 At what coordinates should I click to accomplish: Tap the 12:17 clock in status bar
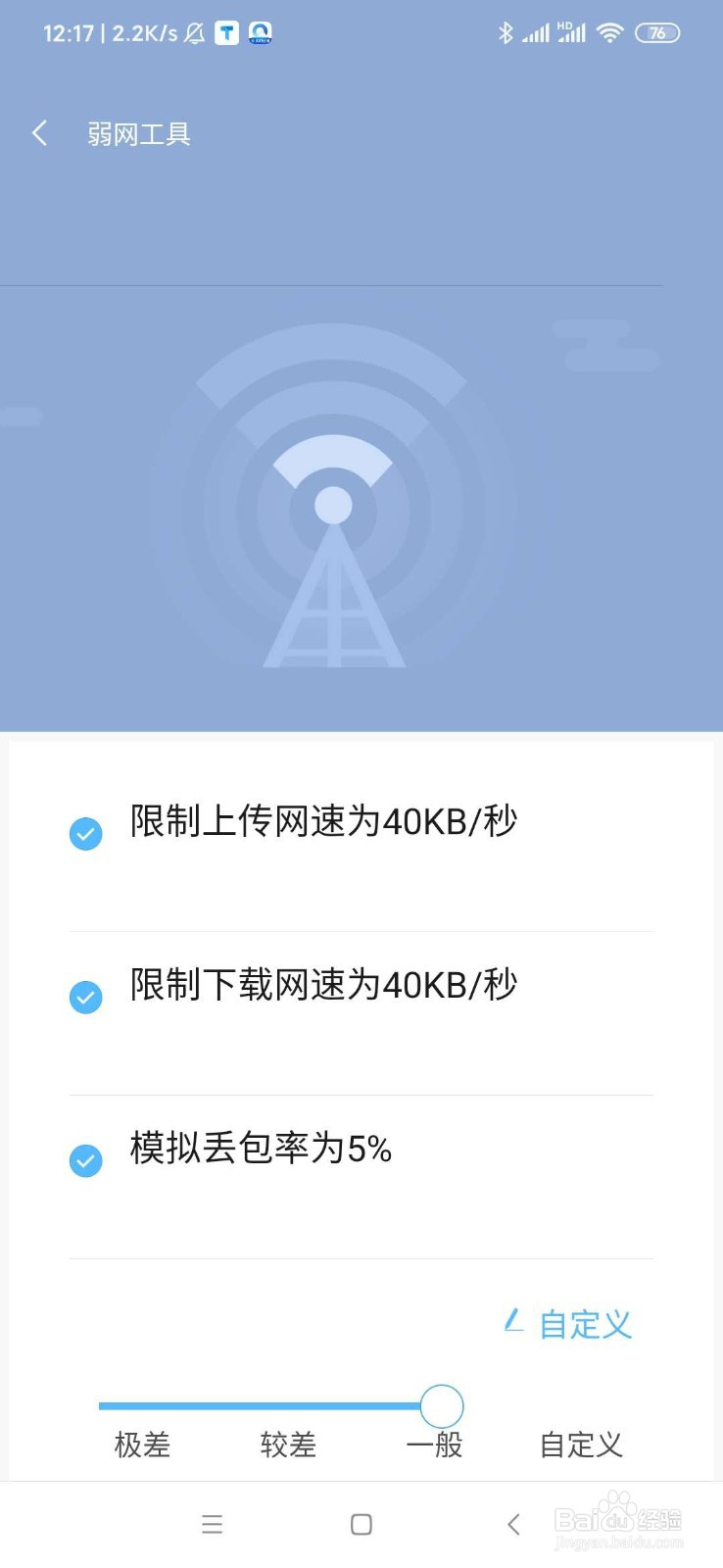click(69, 32)
